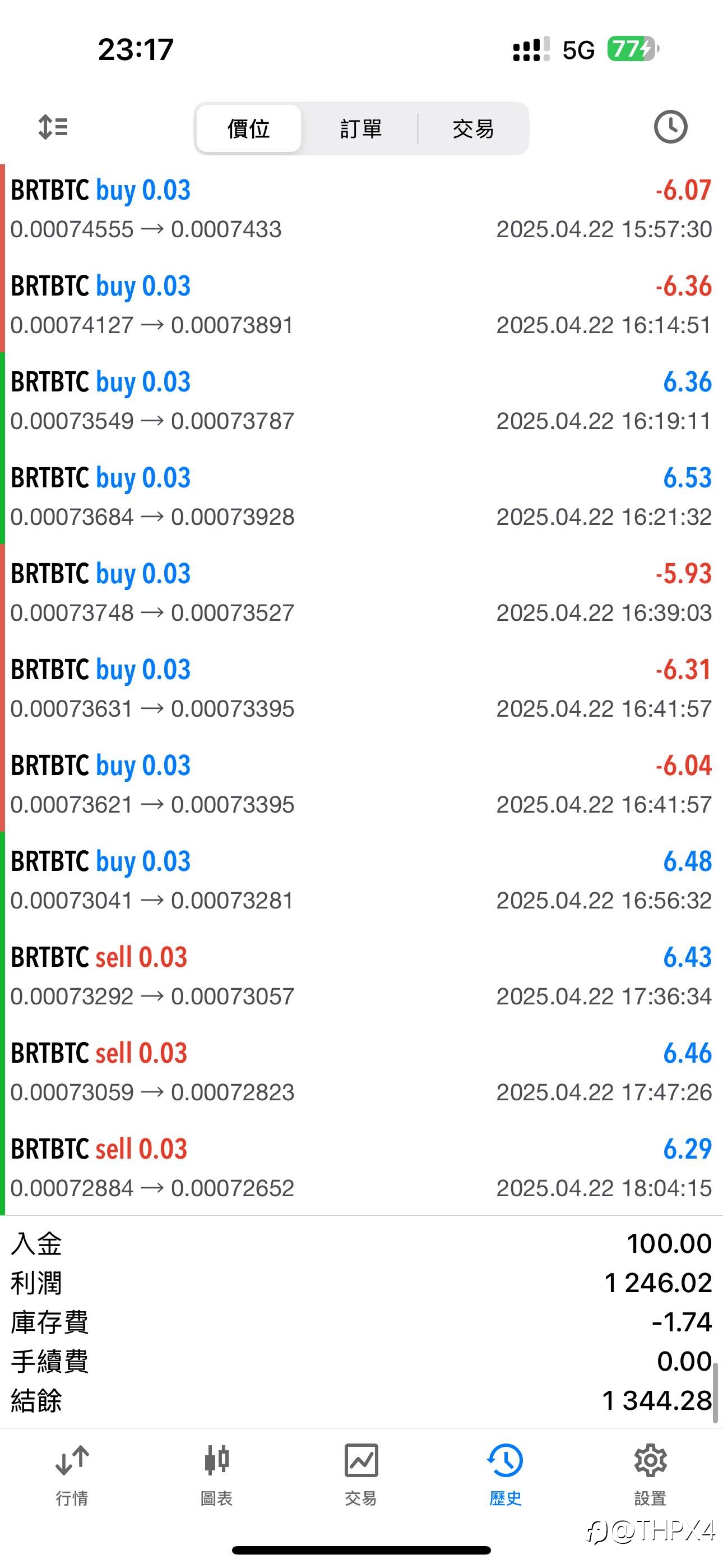Screen dimensions: 723x1568
Task: Open the 17:36:34 BRTBTC sell position
Action: [x=361, y=976]
